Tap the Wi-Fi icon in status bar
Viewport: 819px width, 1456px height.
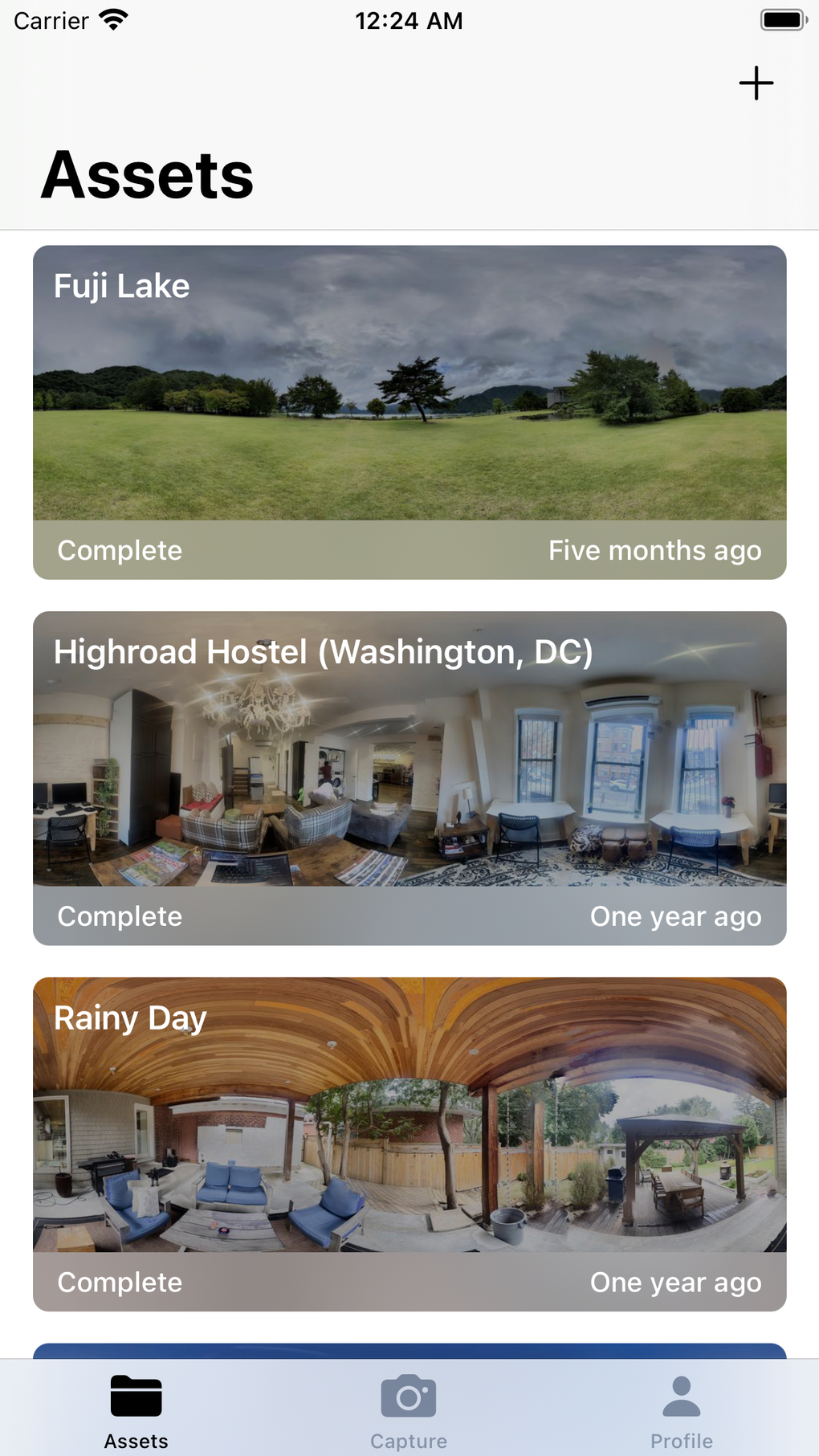[x=114, y=19]
